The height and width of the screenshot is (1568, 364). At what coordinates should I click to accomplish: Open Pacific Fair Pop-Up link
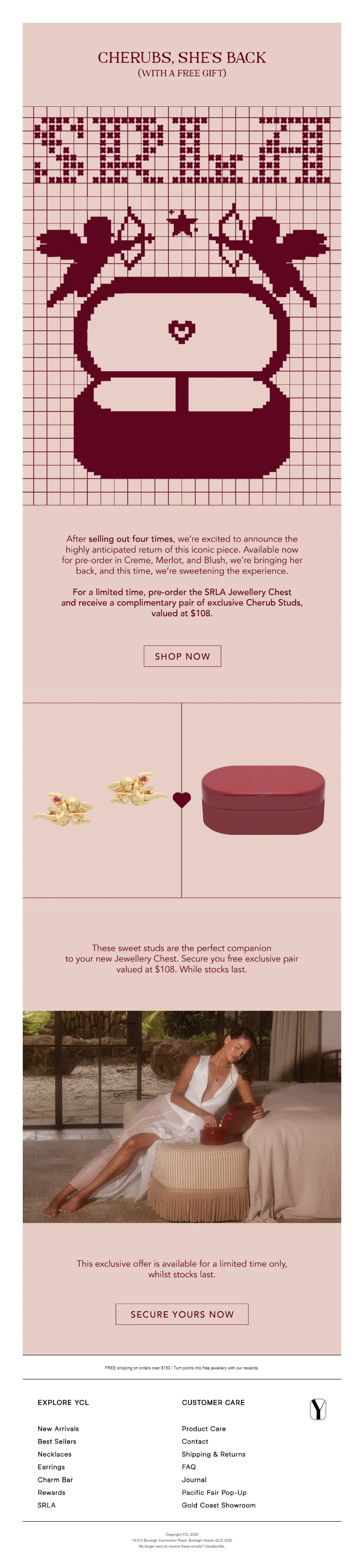(214, 1493)
